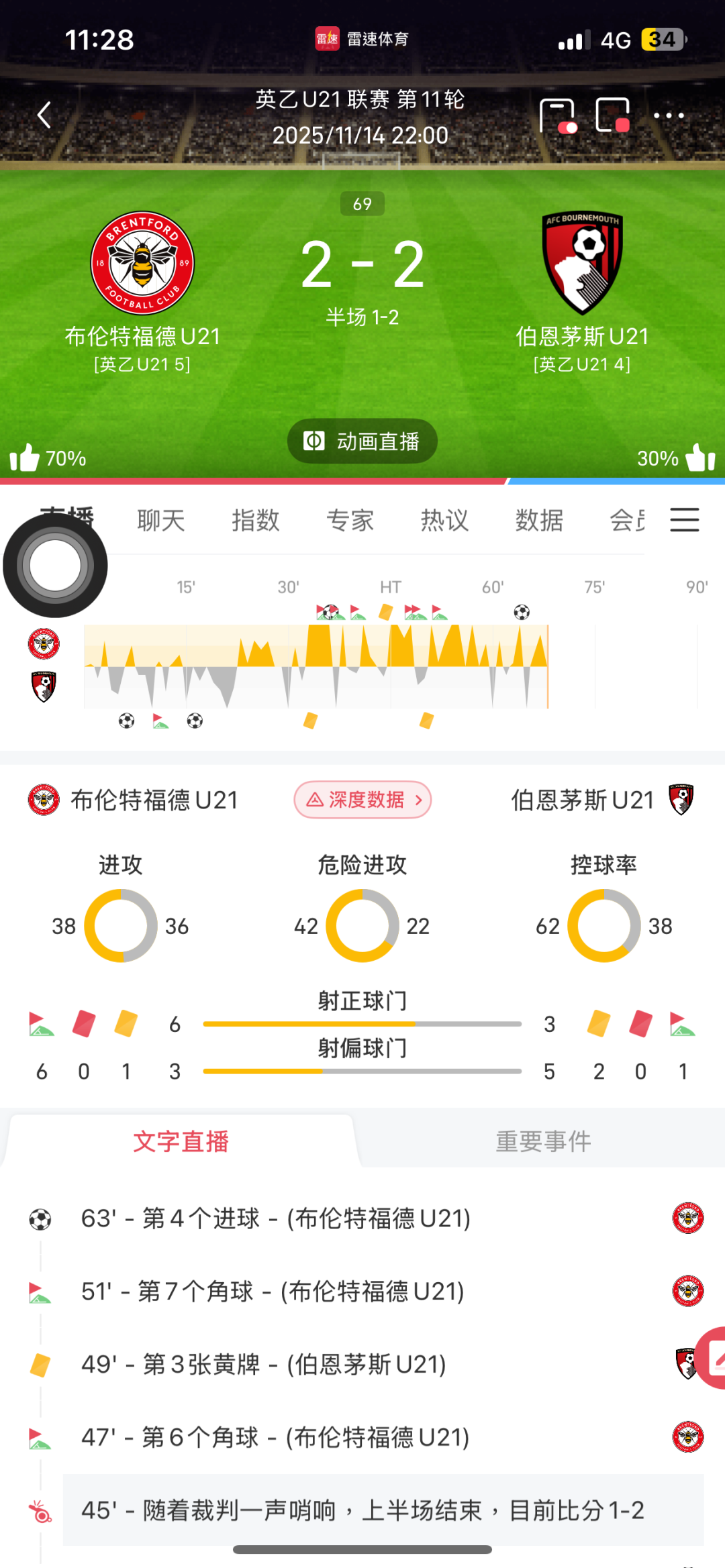Switch to the 聊天 tab
This screenshot has width=725, height=1568.
click(x=161, y=521)
